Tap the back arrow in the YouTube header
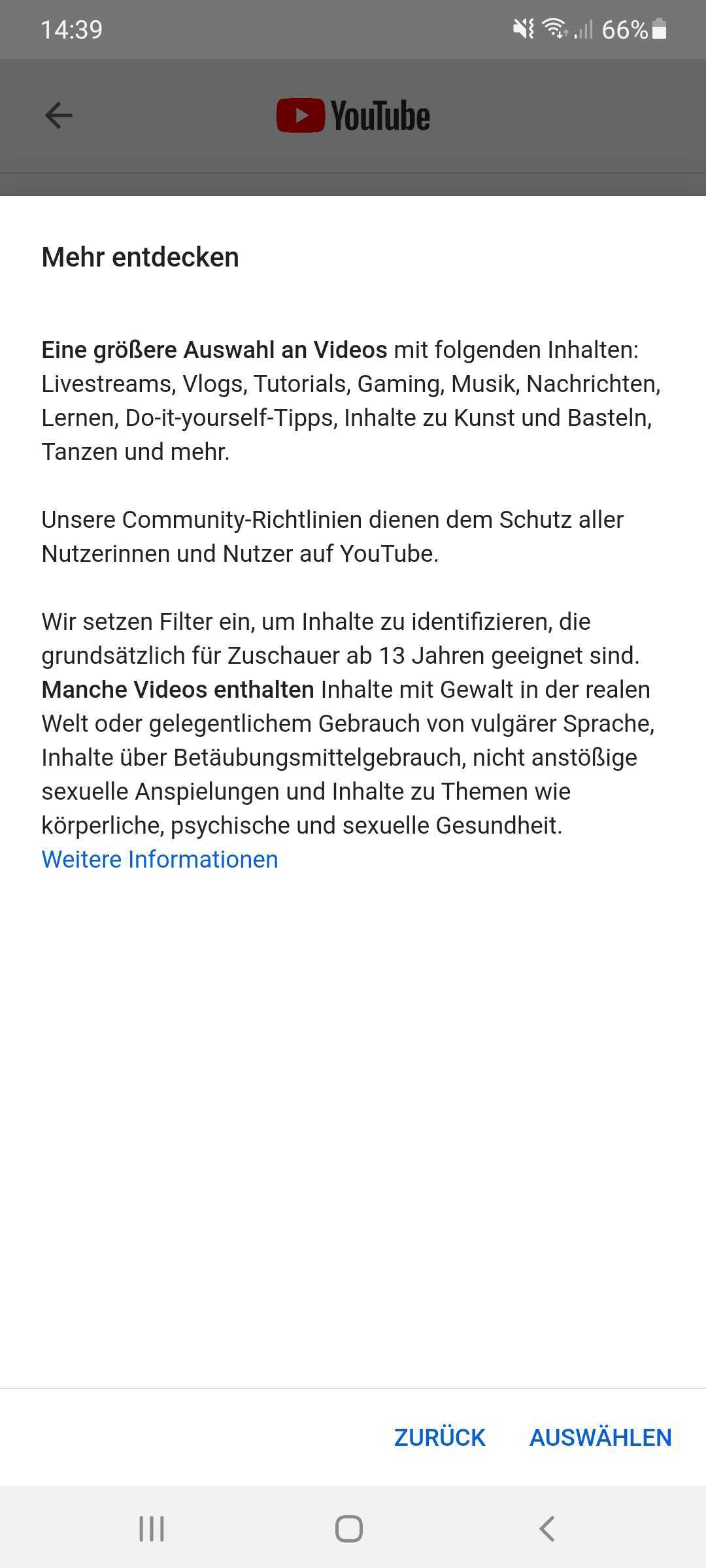Image resolution: width=706 pixels, height=1568 pixels. pyautogui.click(x=58, y=116)
